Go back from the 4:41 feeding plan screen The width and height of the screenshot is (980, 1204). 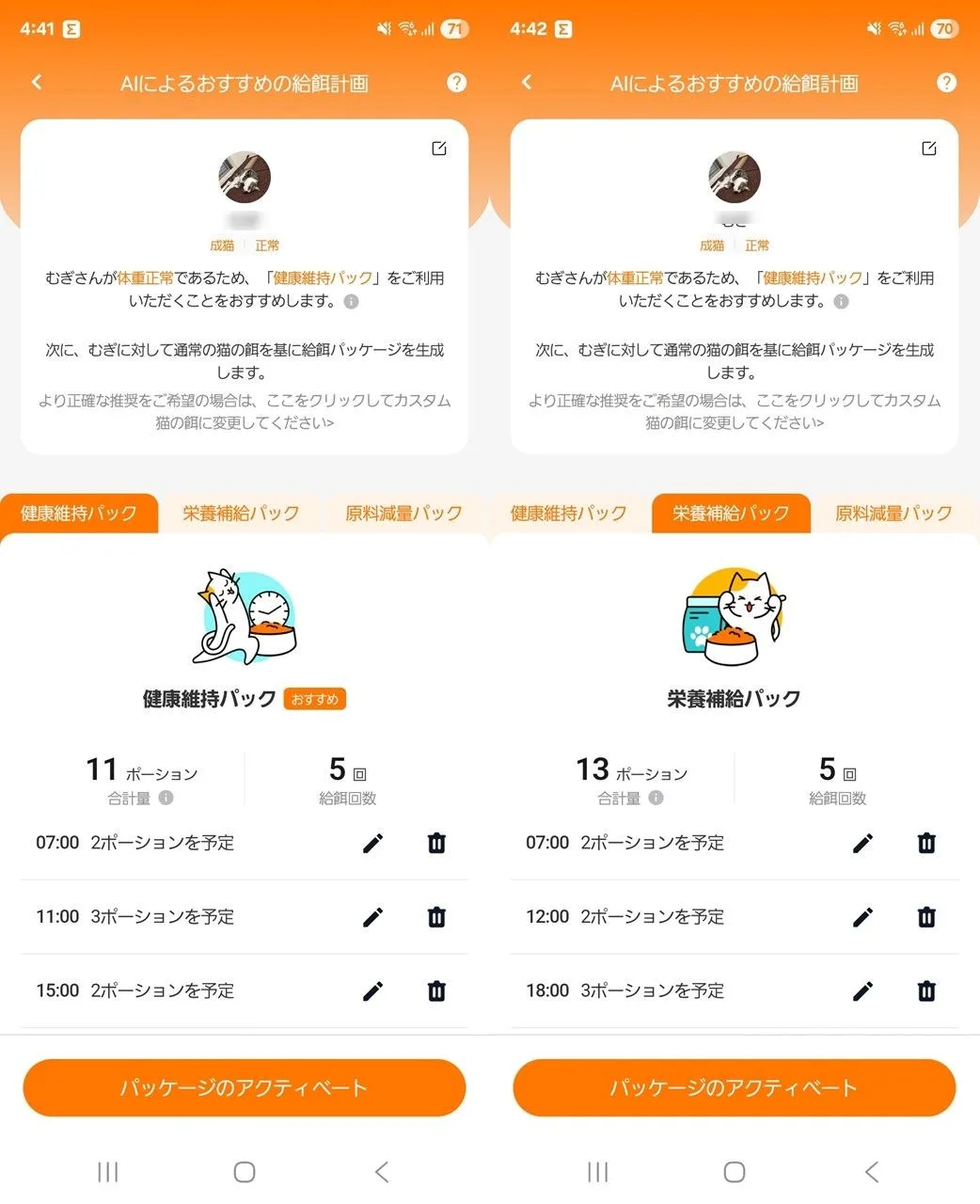(37, 83)
